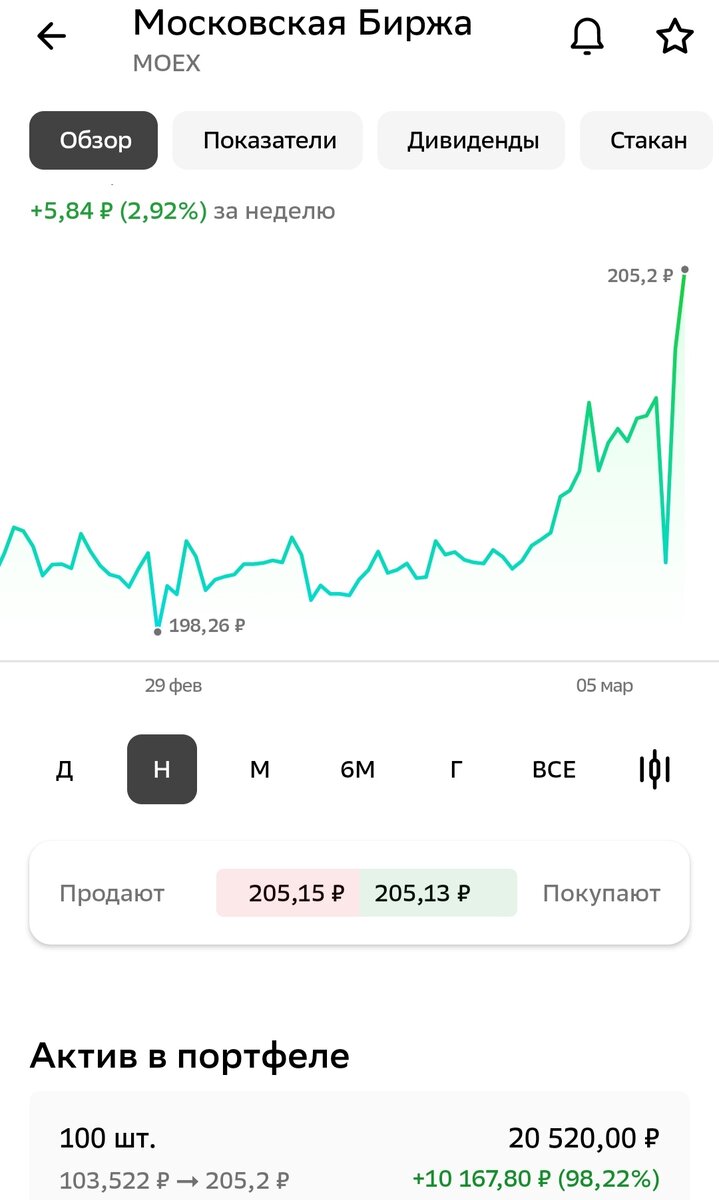Open the Дивиденды tab

click(x=472, y=141)
